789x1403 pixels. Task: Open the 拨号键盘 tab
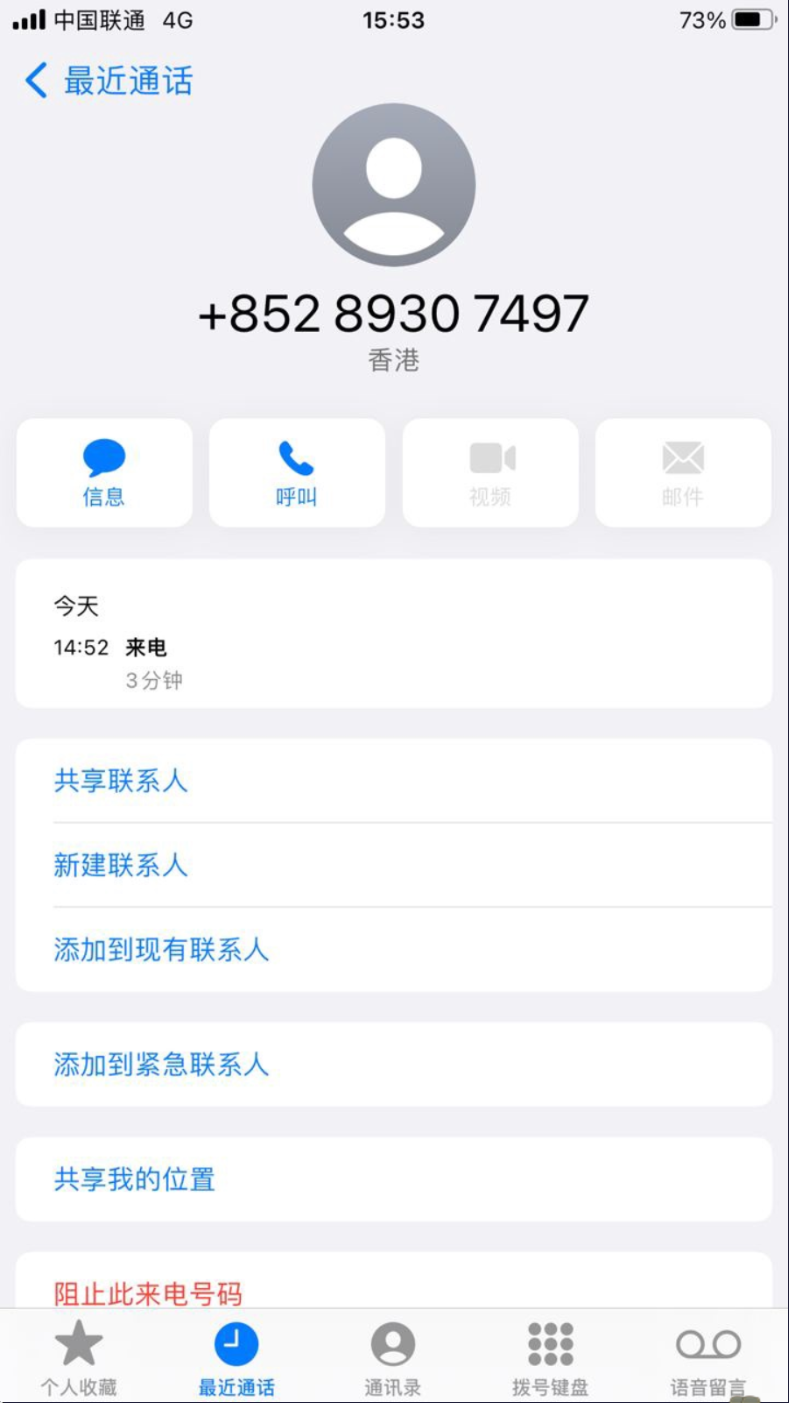click(x=550, y=1358)
